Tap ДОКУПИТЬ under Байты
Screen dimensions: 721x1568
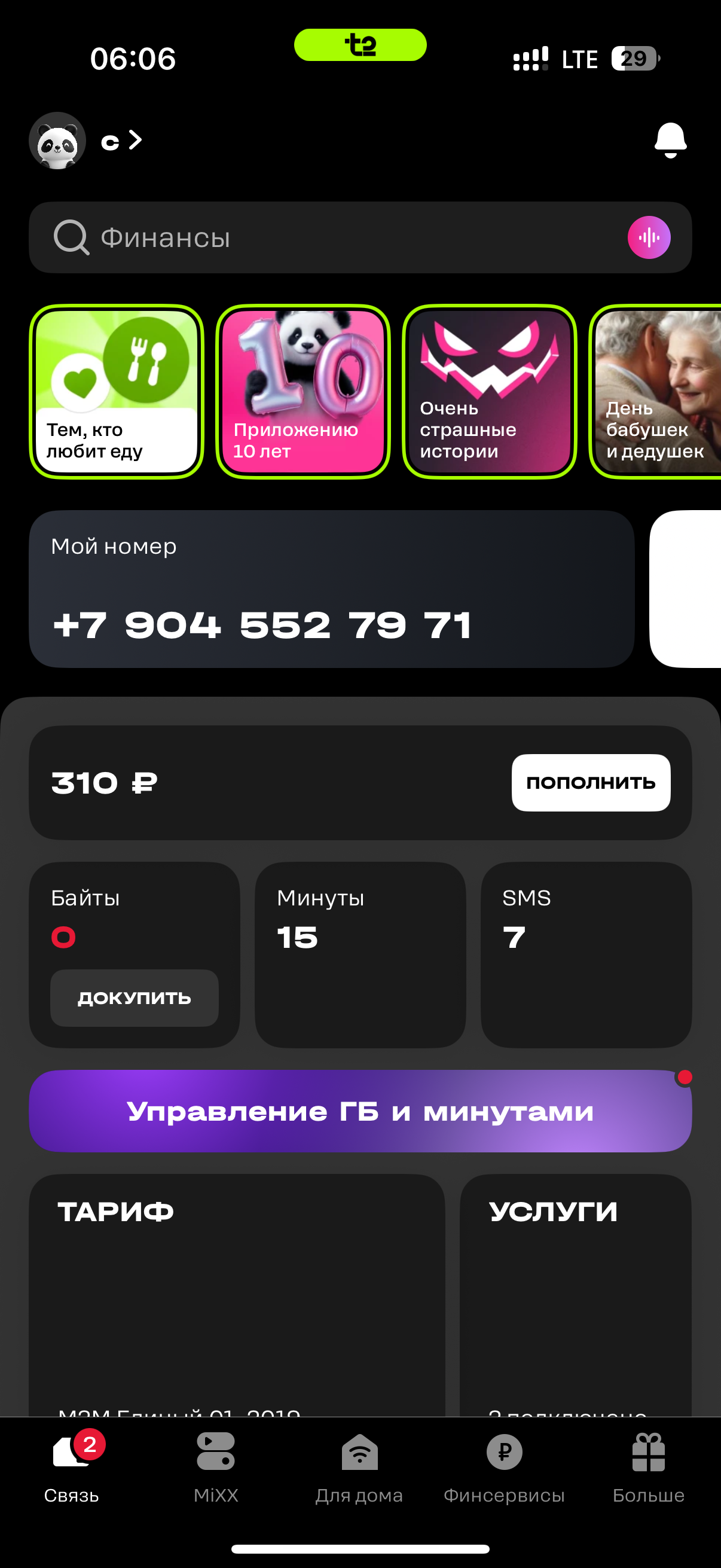click(x=135, y=997)
